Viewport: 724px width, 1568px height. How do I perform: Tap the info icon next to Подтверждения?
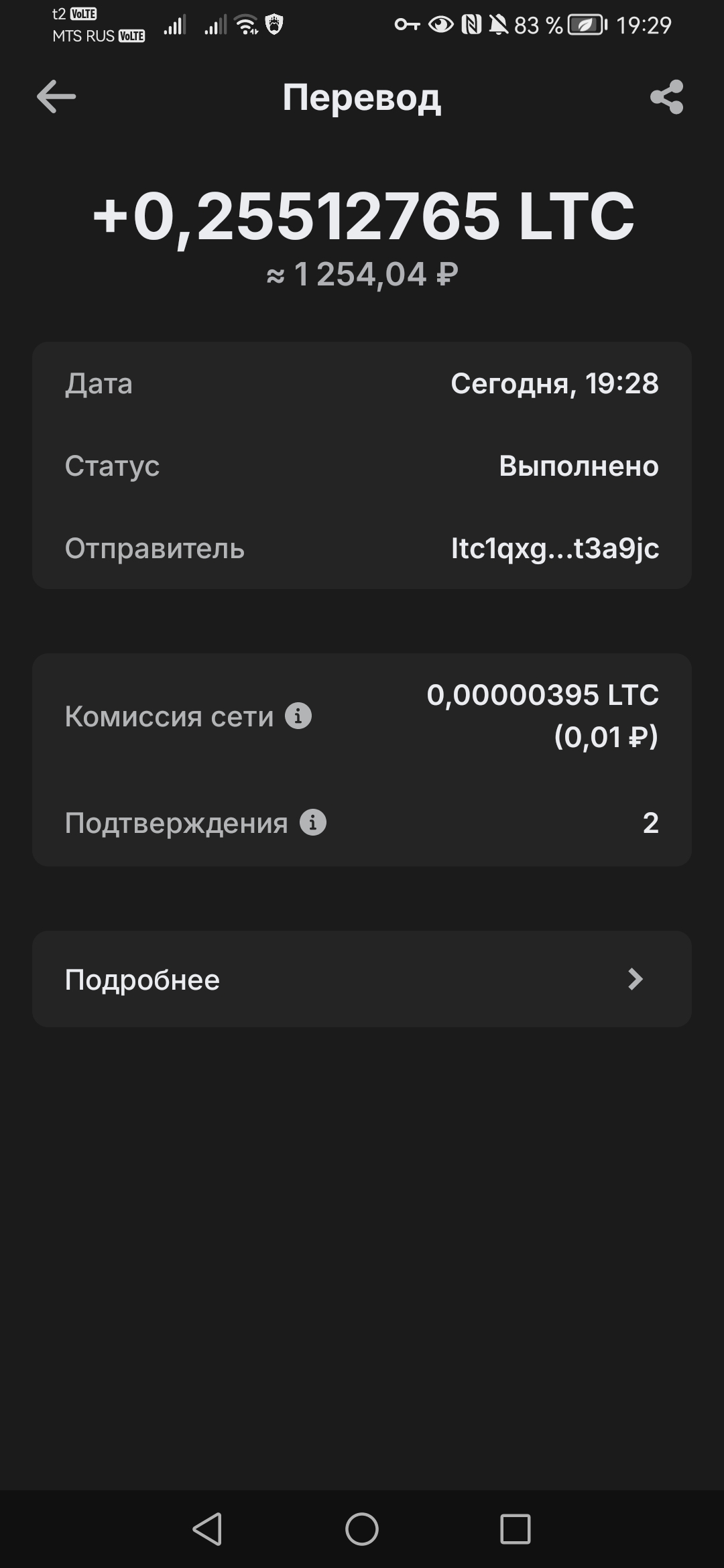(312, 823)
